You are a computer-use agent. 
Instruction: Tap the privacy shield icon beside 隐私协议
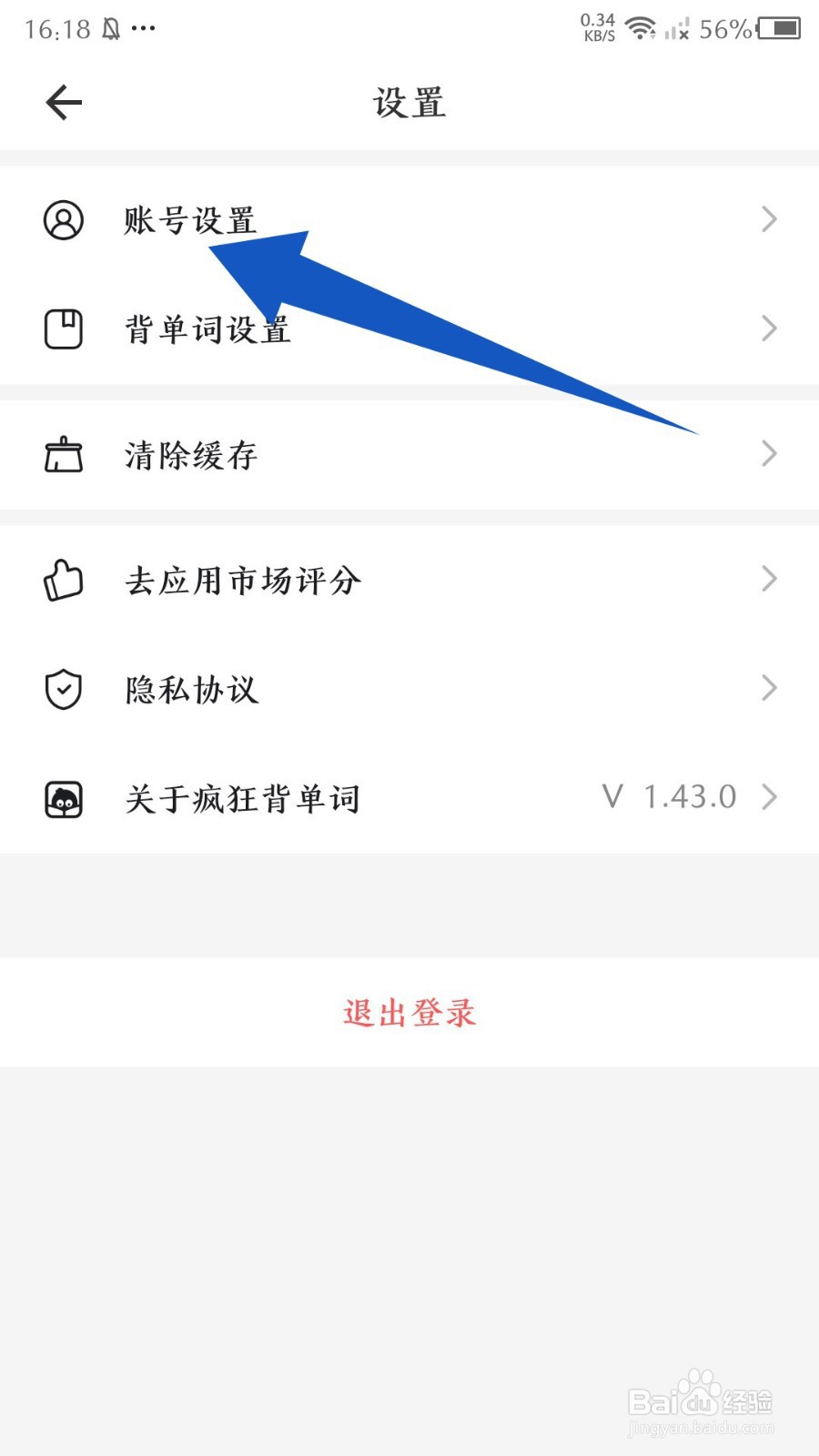click(x=62, y=690)
